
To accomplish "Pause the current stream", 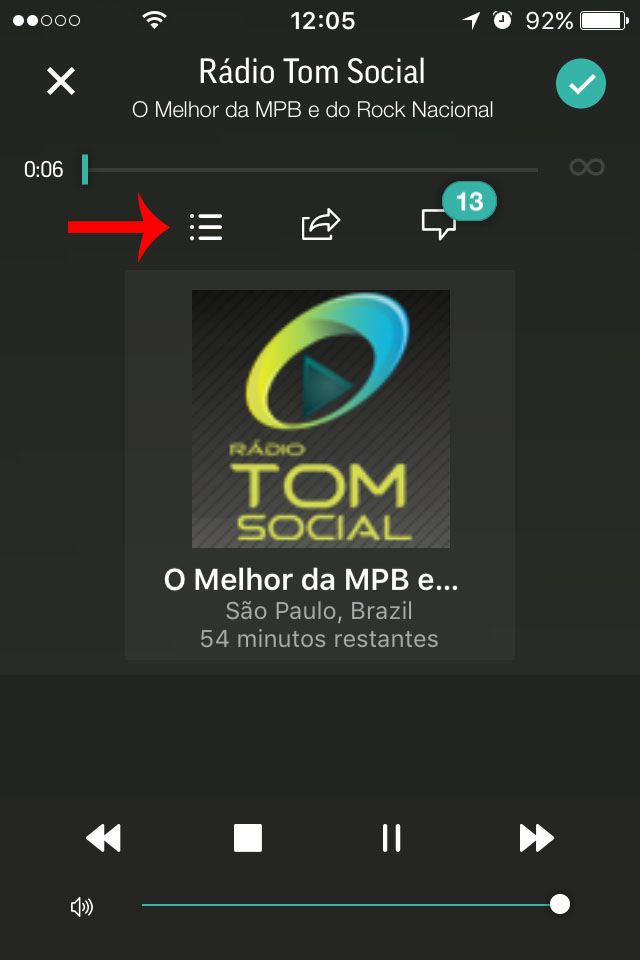I will (x=391, y=838).
